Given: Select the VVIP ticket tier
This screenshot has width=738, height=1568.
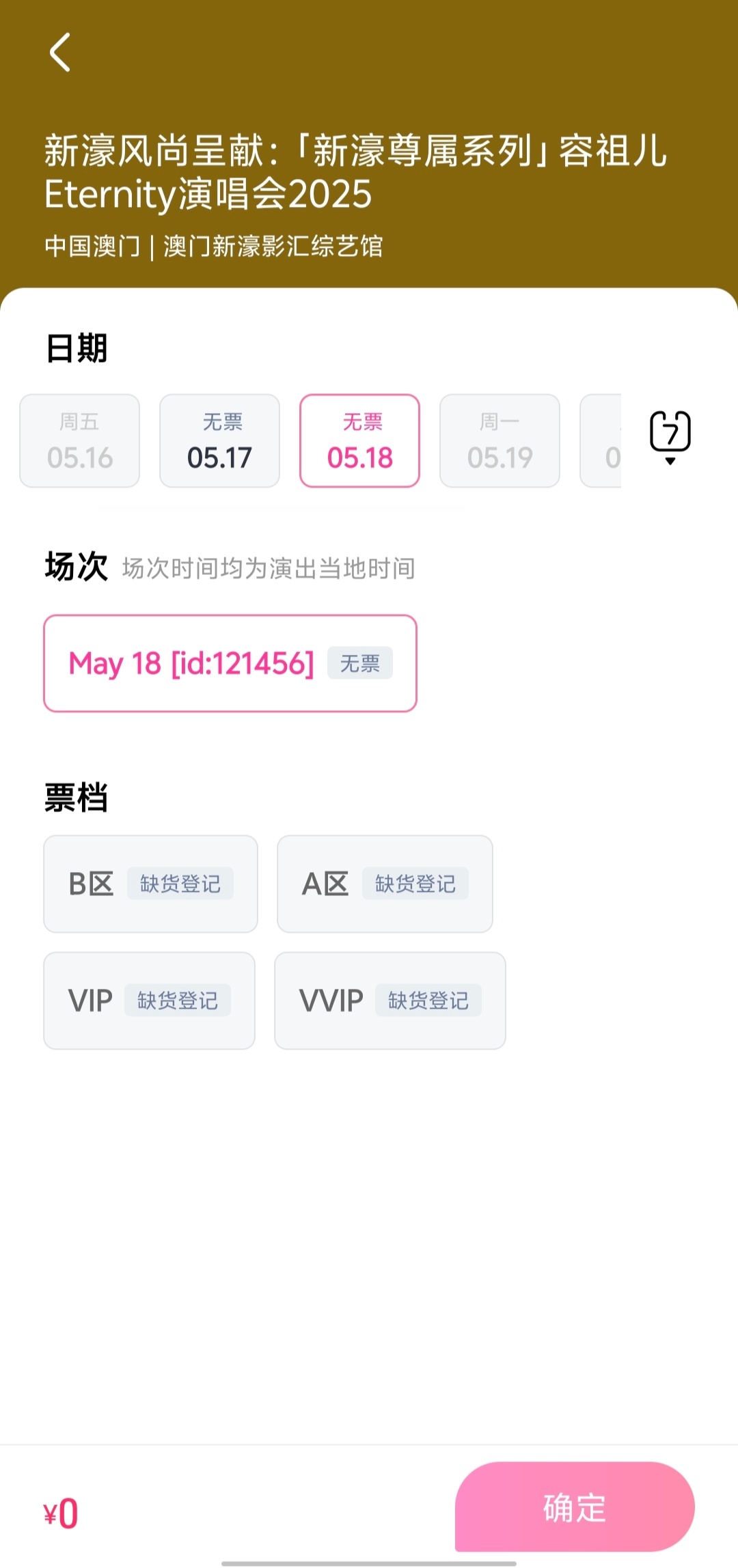Looking at the screenshot, I should [x=390, y=1000].
